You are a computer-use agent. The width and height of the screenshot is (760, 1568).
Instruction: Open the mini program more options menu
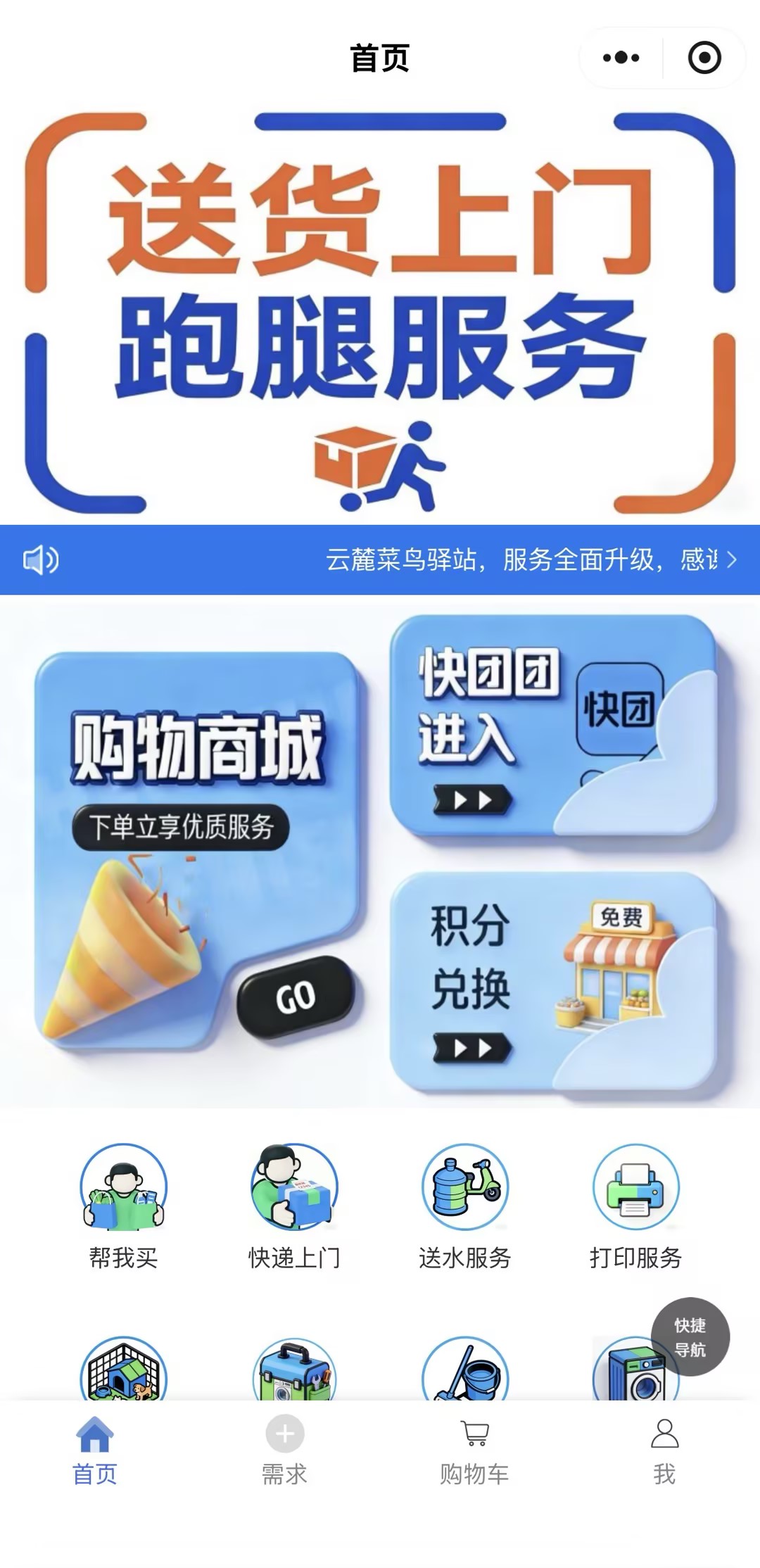(x=621, y=58)
